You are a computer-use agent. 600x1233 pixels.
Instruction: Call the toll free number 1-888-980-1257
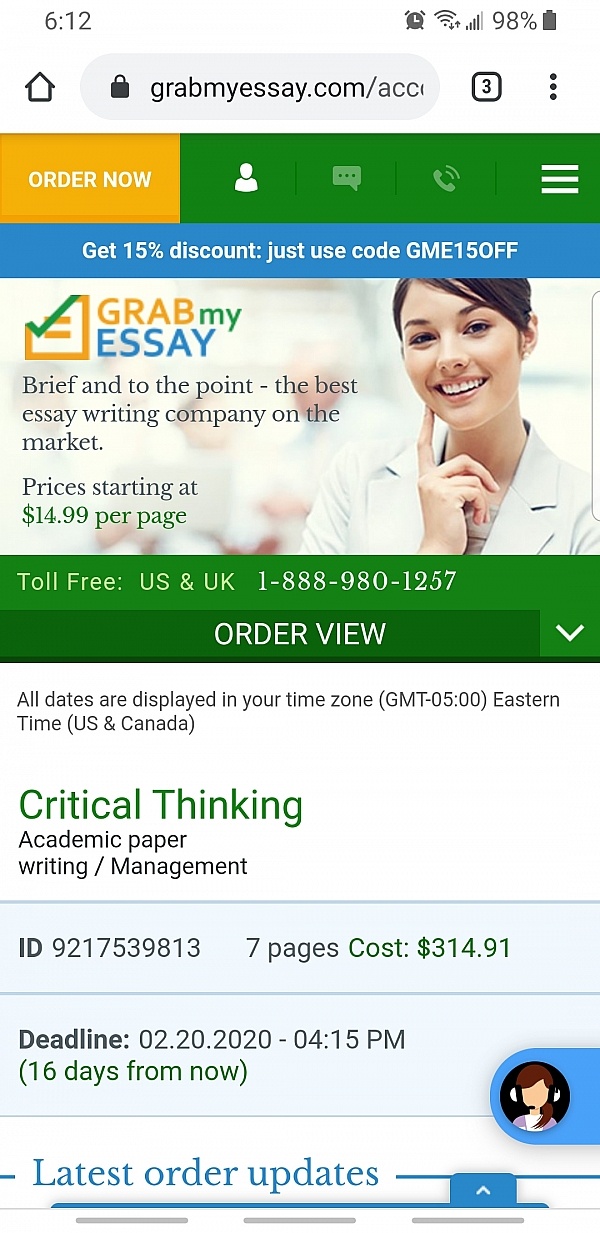[x=356, y=581]
